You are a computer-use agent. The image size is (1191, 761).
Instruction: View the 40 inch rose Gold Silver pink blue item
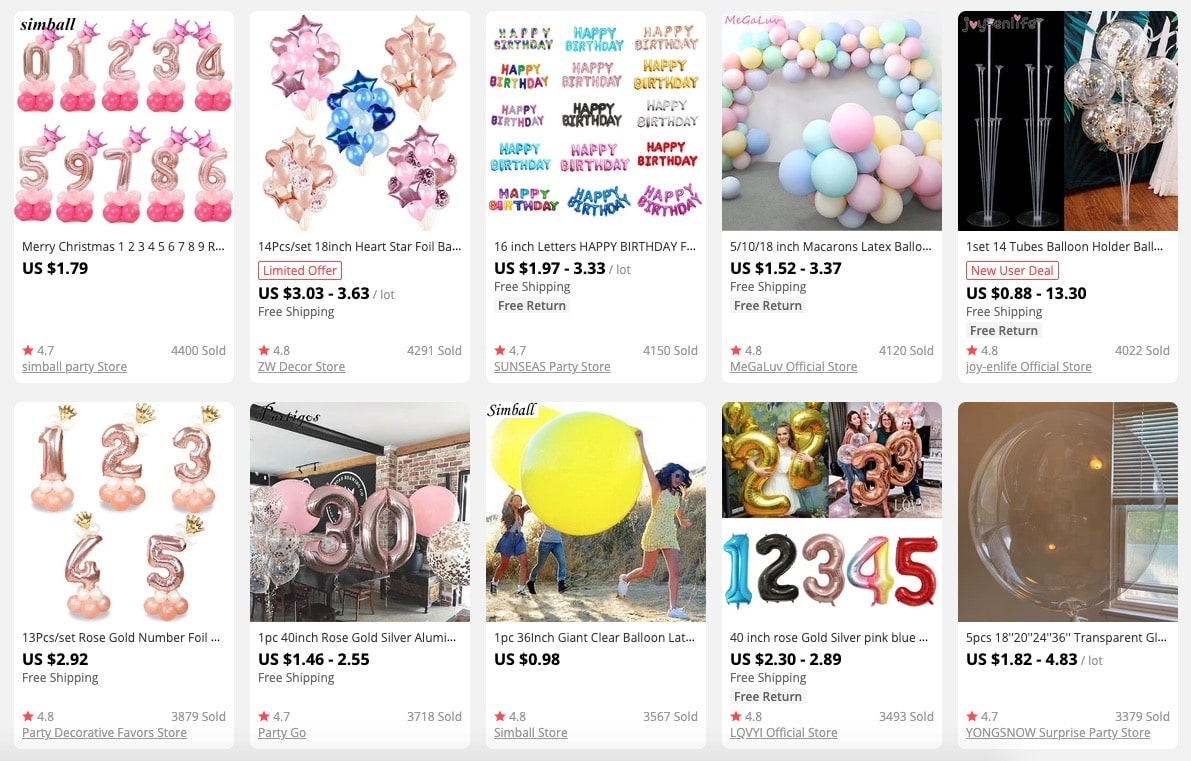pyautogui.click(x=829, y=637)
